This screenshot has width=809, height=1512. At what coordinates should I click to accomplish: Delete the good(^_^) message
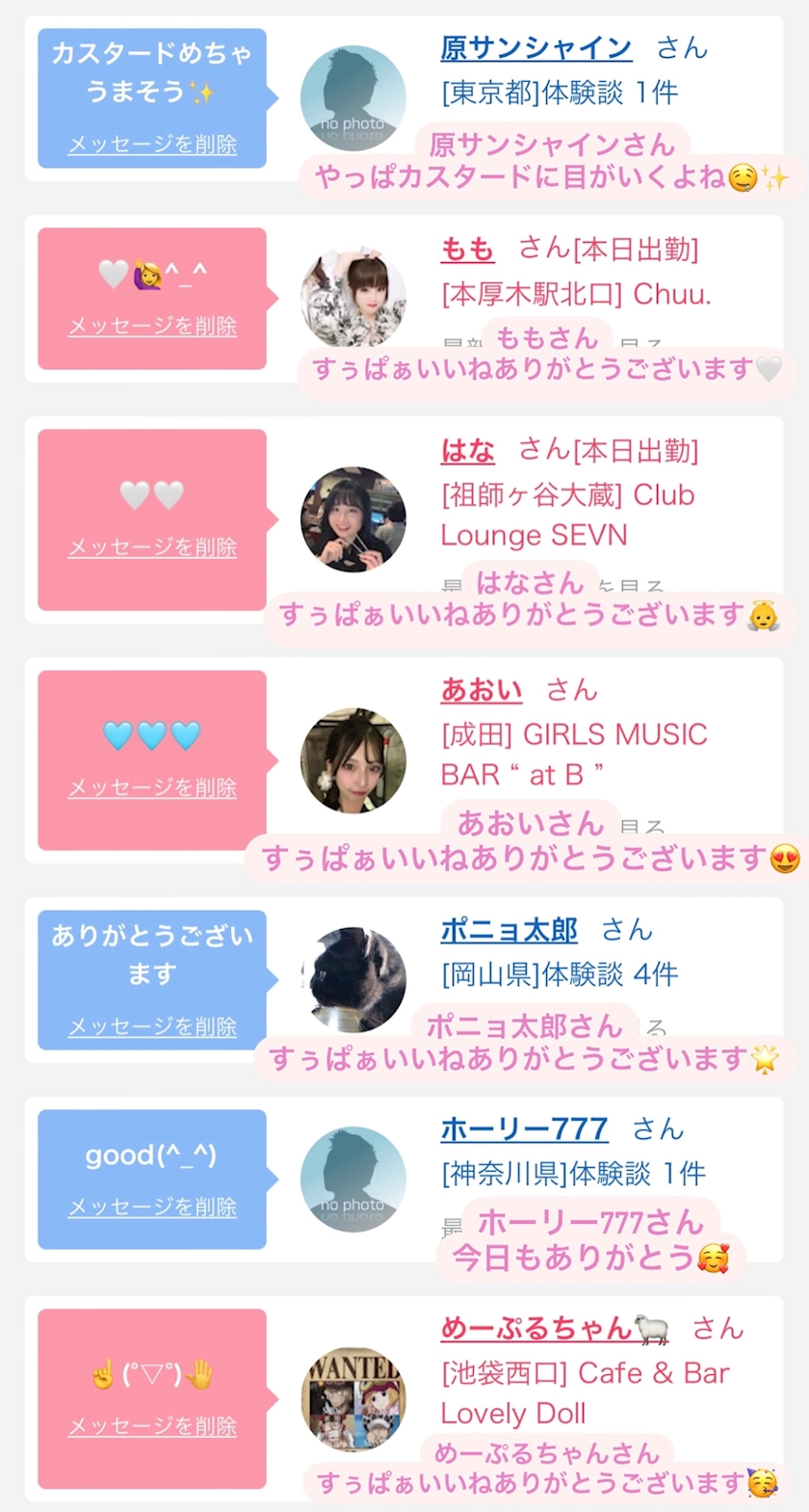point(152,1207)
